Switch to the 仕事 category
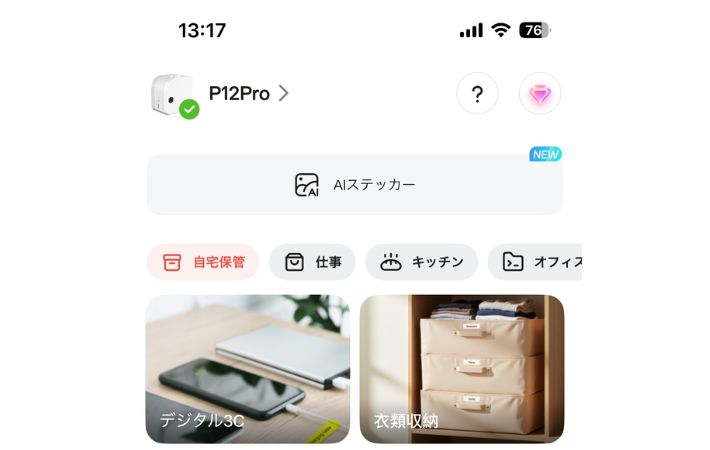The height and width of the screenshot is (450, 710). click(312, 262)
